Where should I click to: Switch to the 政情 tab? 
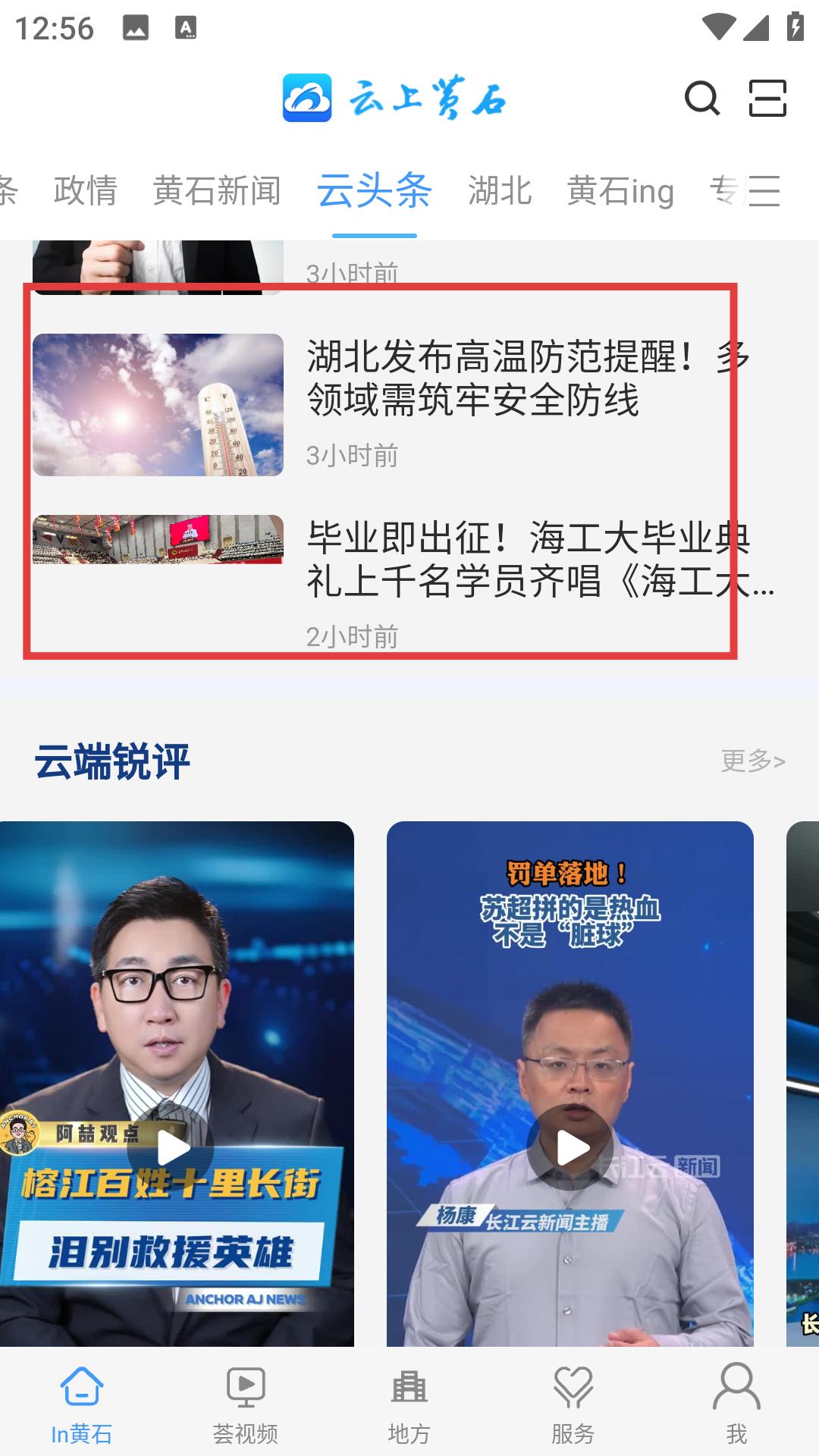86,190
